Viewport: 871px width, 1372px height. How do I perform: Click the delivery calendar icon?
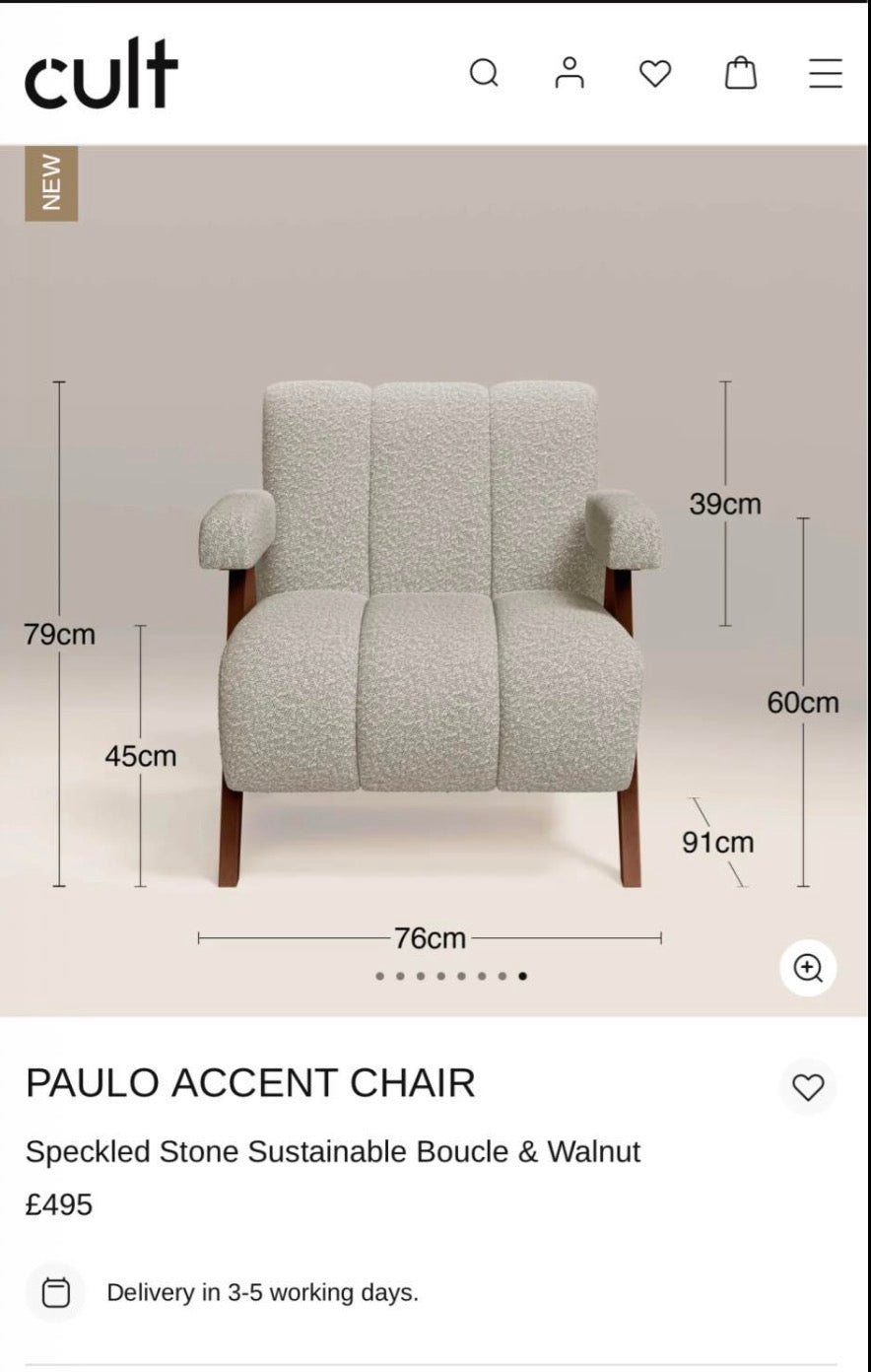point(55,1292)
